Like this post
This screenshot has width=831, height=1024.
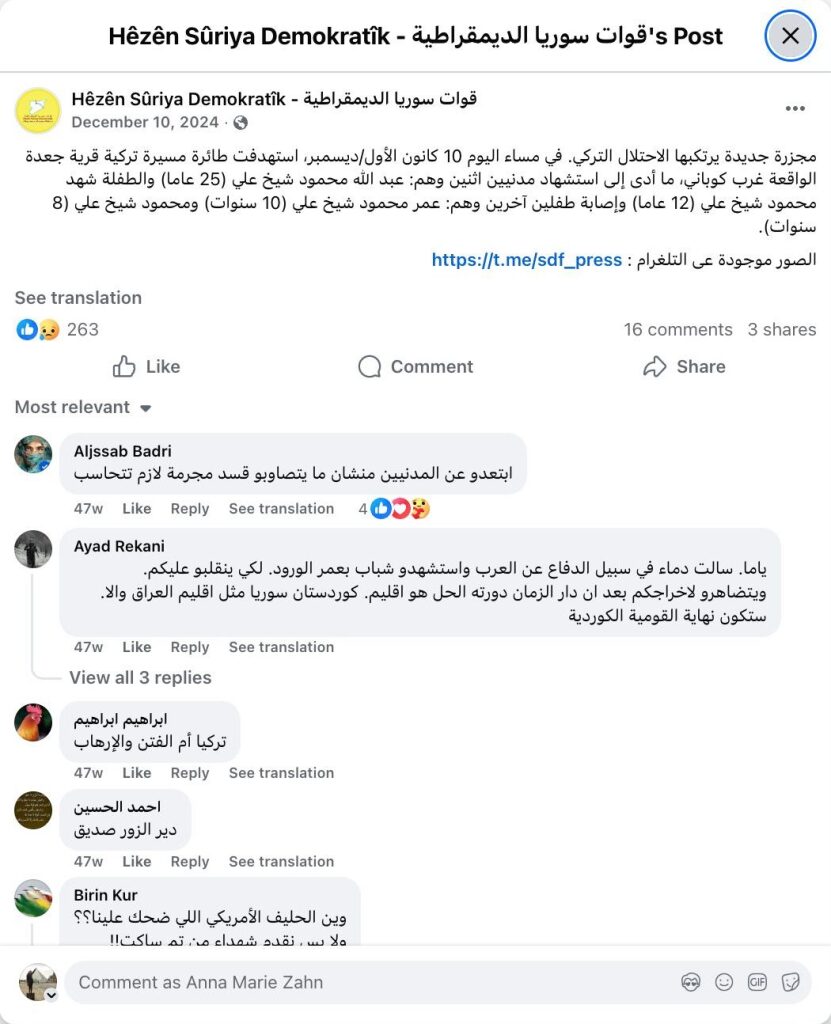click(146, 367)
